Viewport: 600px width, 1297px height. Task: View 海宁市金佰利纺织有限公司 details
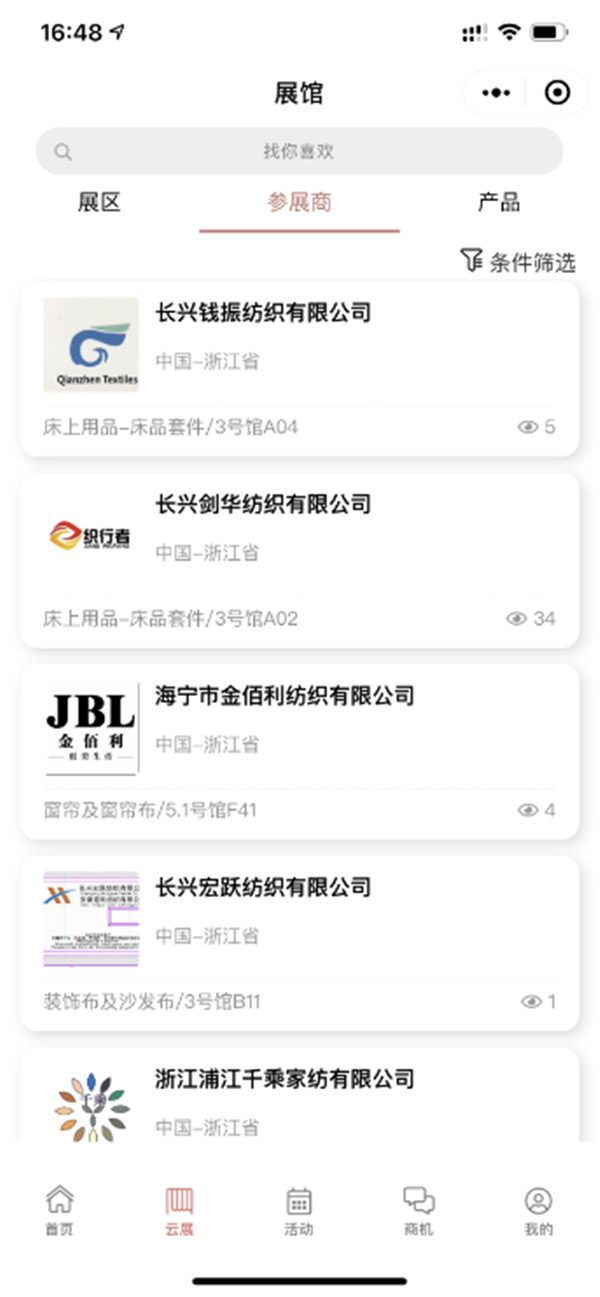point(299,752)
